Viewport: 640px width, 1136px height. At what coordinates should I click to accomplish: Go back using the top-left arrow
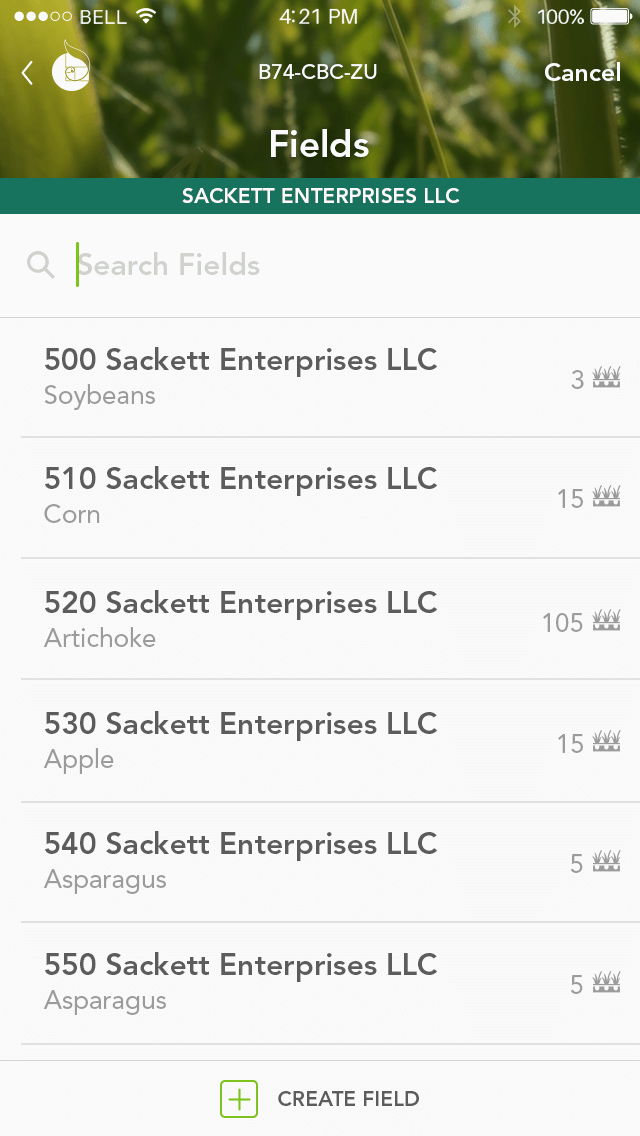tap(27, 72)
